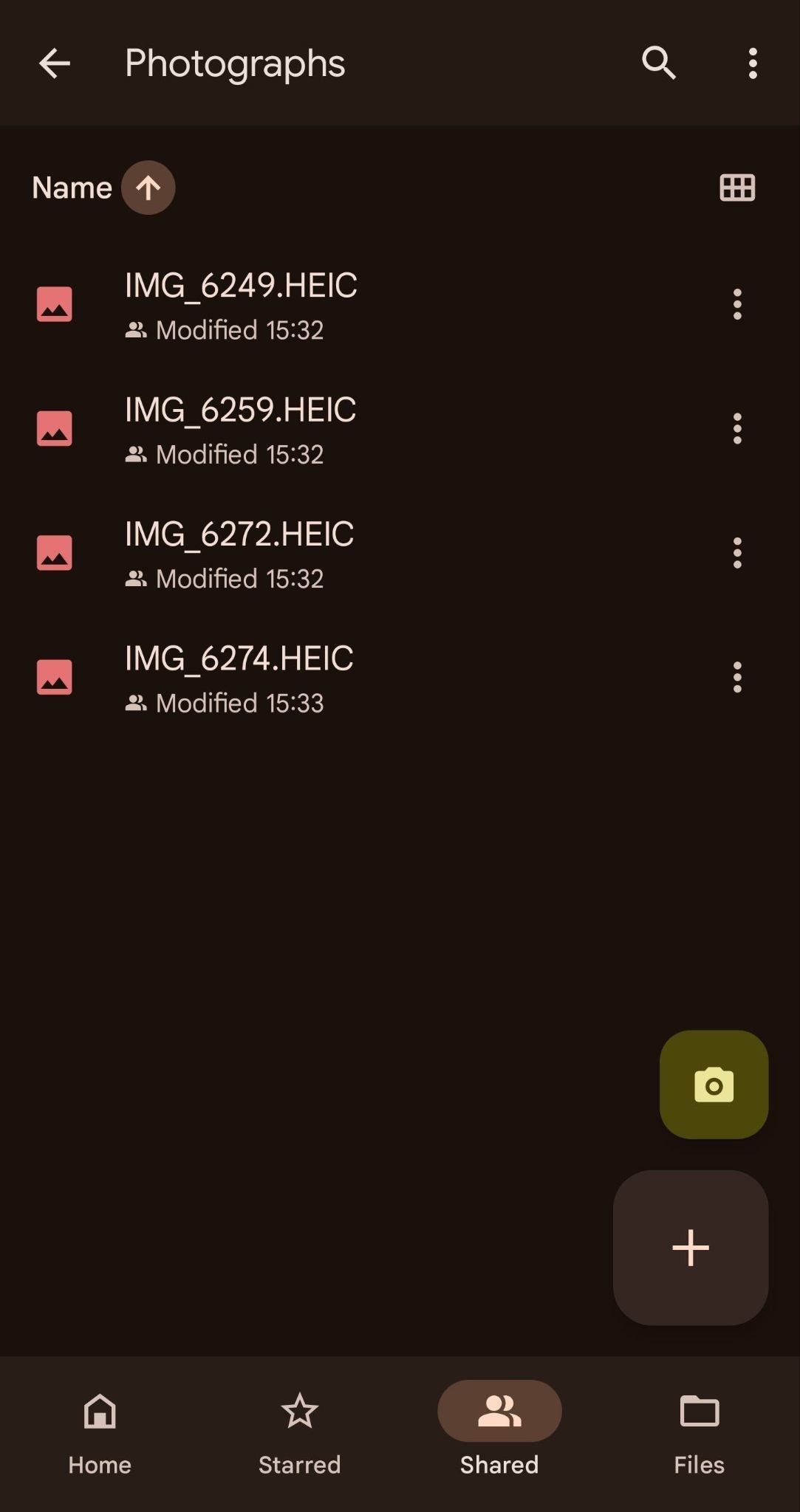This screenshot has height=1512, width=800.
Task: Show more options for IMG_6259.HEIC
Action: tap(736, 428)
